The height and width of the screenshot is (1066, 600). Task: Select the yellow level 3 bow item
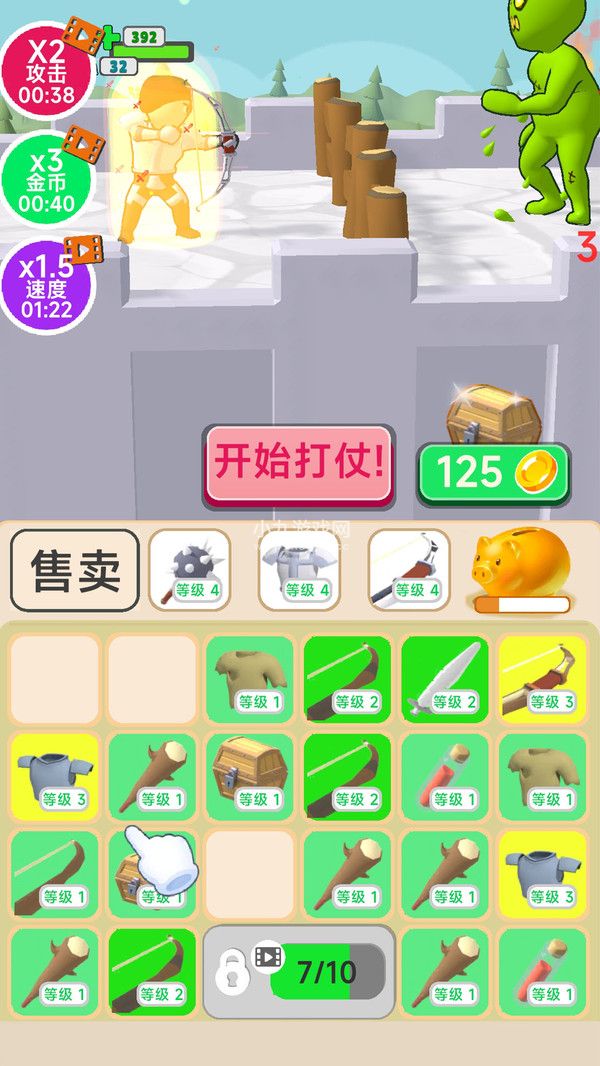(543, 679)
